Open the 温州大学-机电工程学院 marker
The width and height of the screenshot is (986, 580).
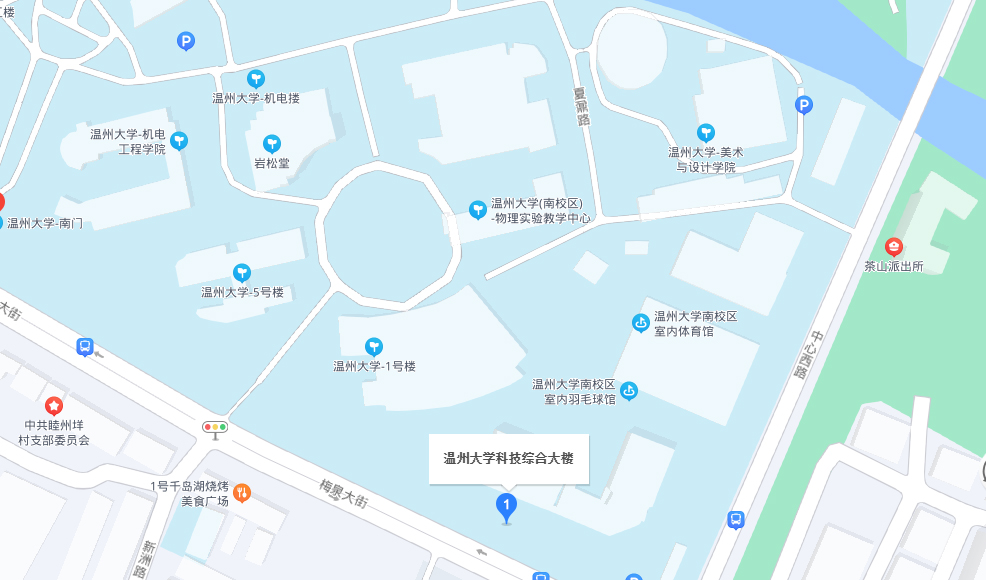[x=179, y=140]
